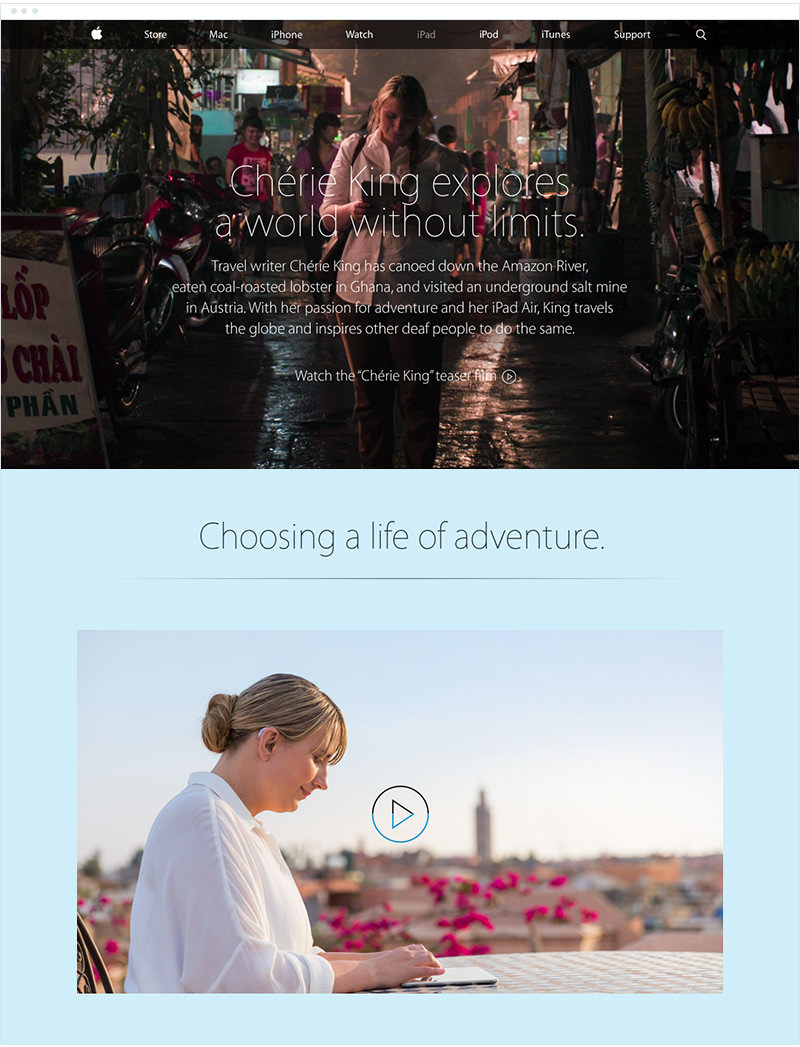Open the Apple logo home link
Viewport: 800px width, 1047px height.
97,34
